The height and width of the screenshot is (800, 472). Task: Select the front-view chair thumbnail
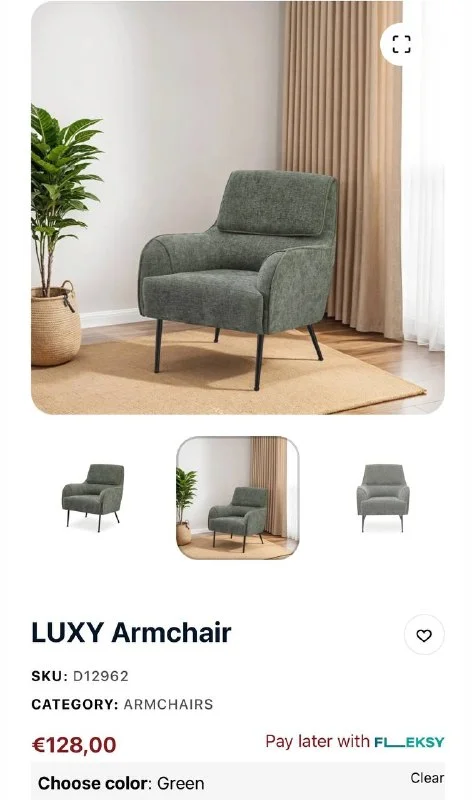(x=383, y=498)
